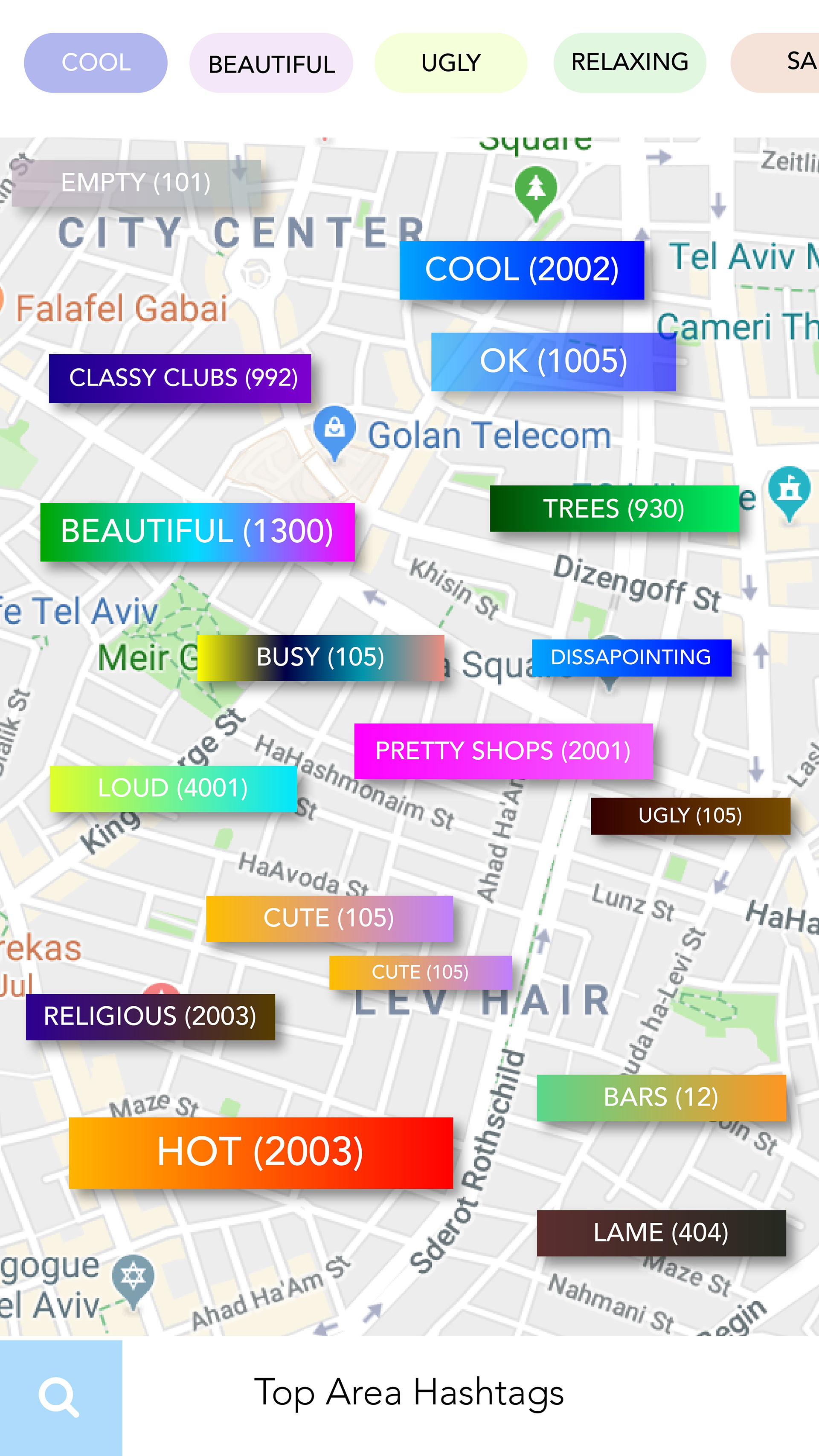Open the EMPTY (101) hashtag

click(x=136, y=183)
